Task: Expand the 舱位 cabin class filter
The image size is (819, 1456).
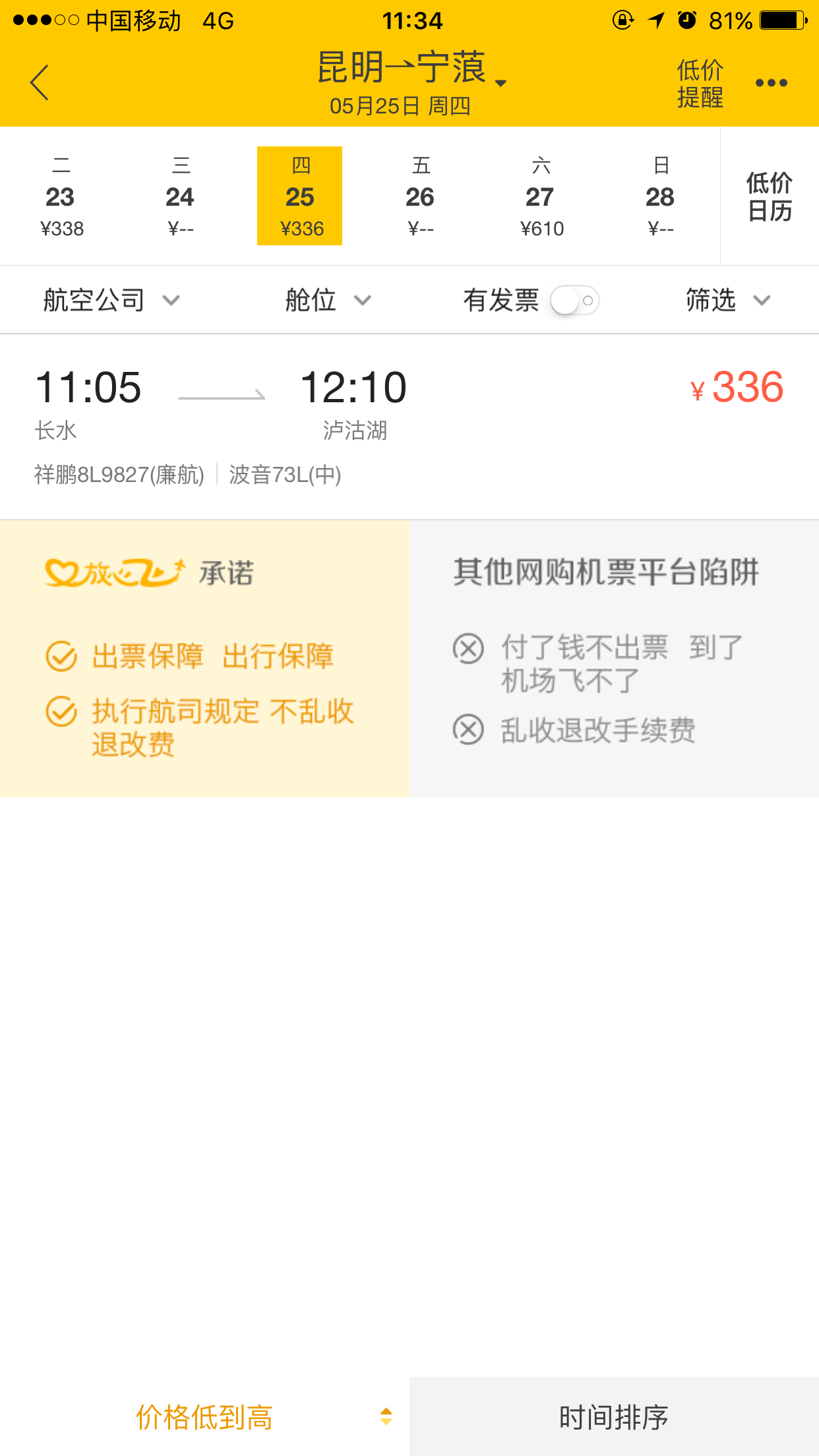Action: click(328, 300)
